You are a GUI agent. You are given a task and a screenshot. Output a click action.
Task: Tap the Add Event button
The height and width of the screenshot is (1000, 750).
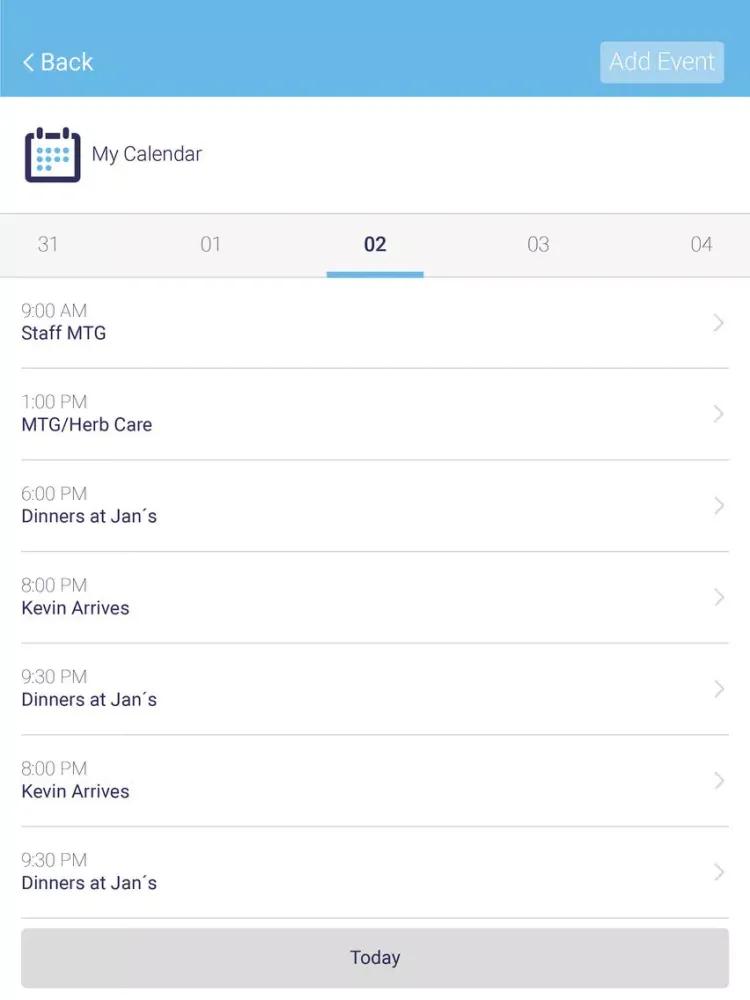(x=661, y=62)
